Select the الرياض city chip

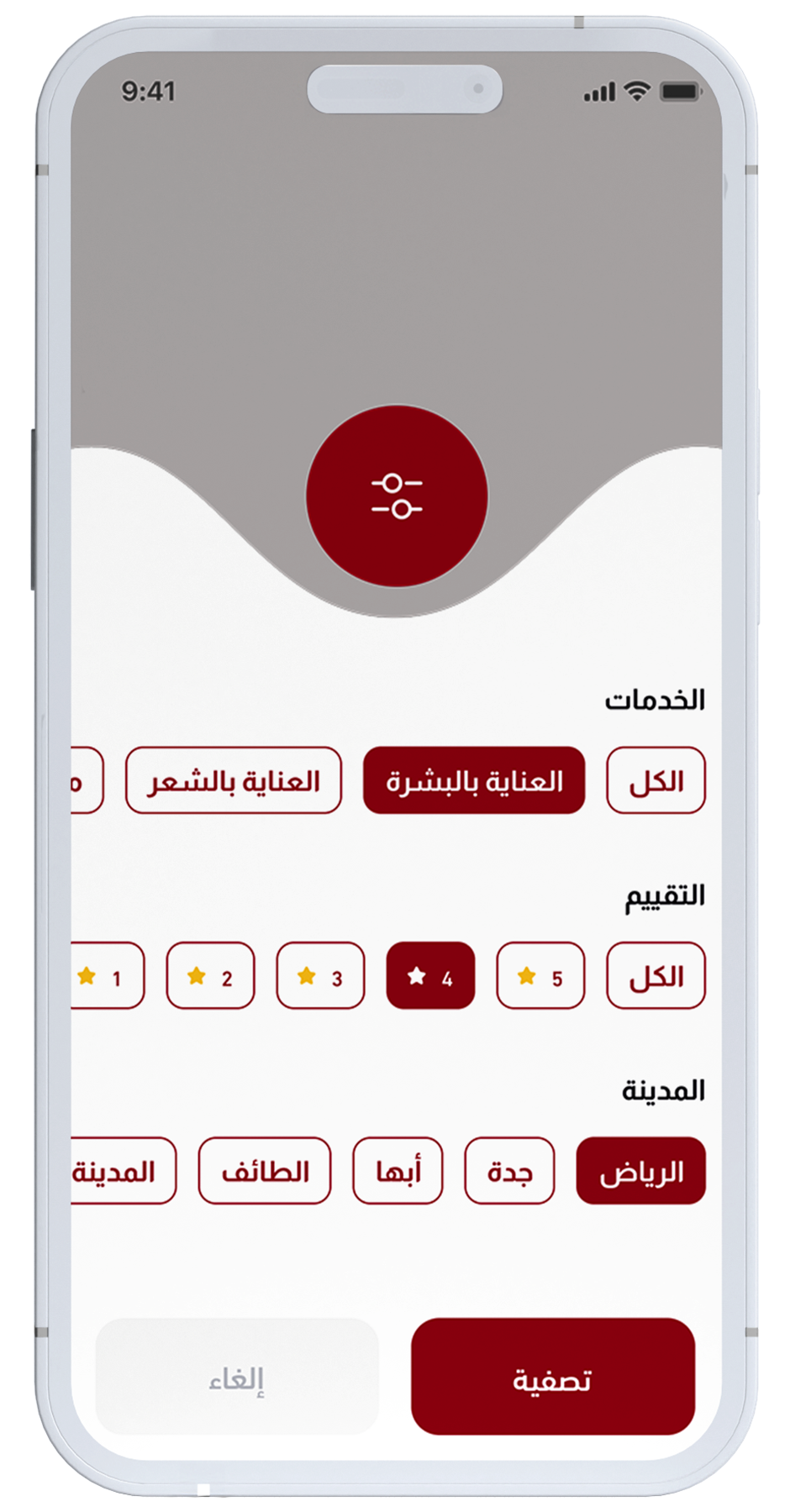tap(640, 1171)
